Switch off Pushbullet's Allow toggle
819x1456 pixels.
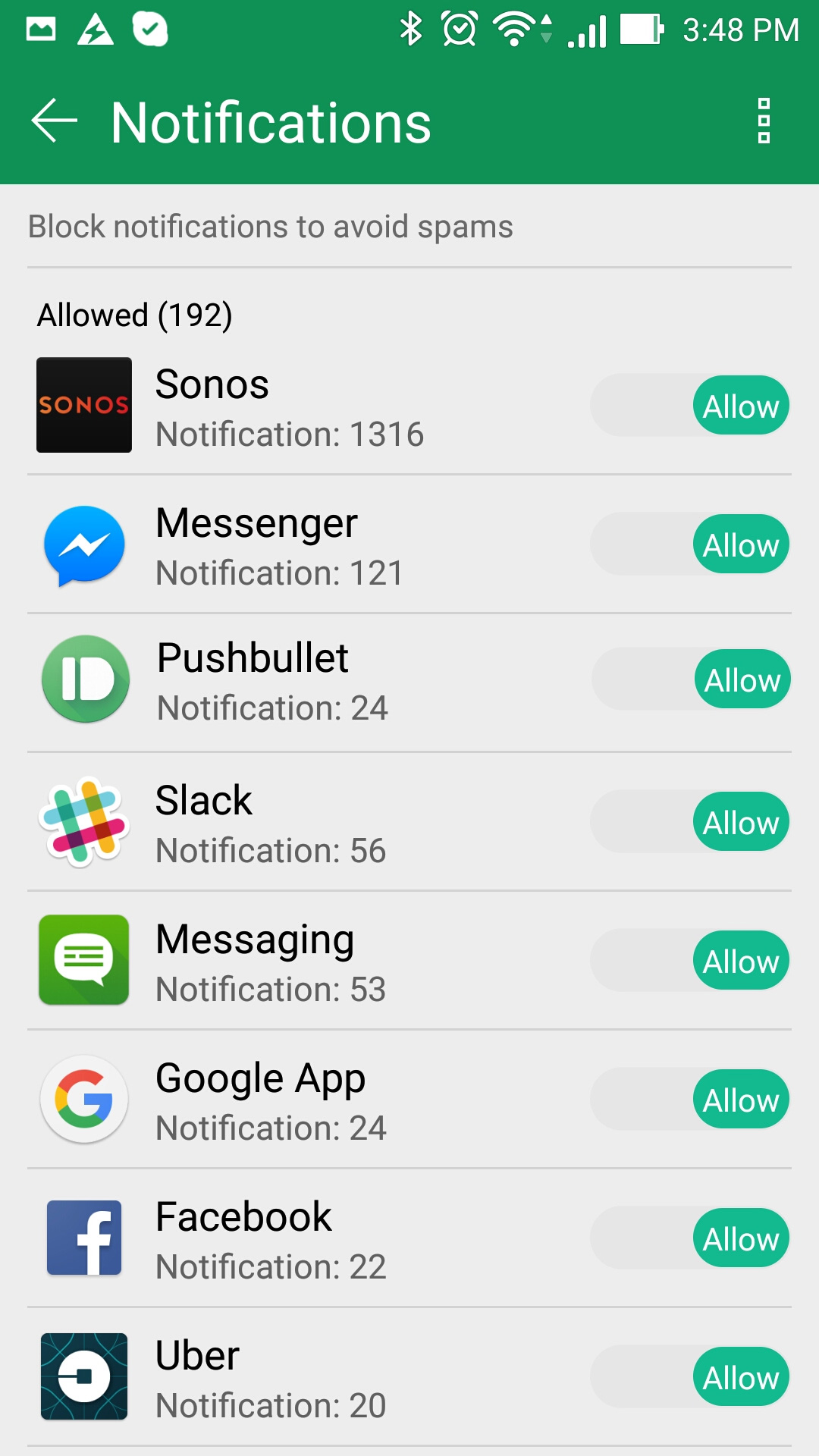(x=690, y=679)
